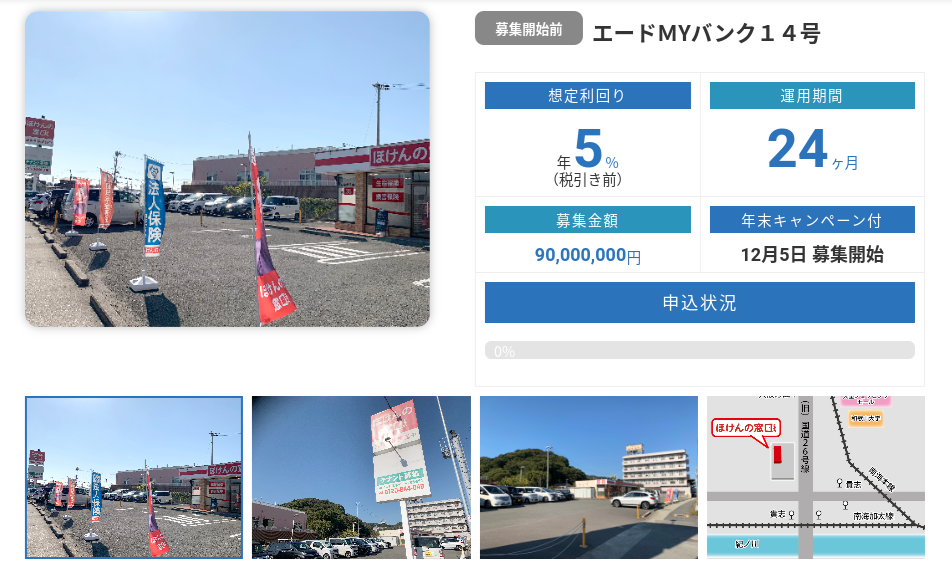
Task: Select the first thumbnail with the banner flags
Action: click(x=134, y=477)
